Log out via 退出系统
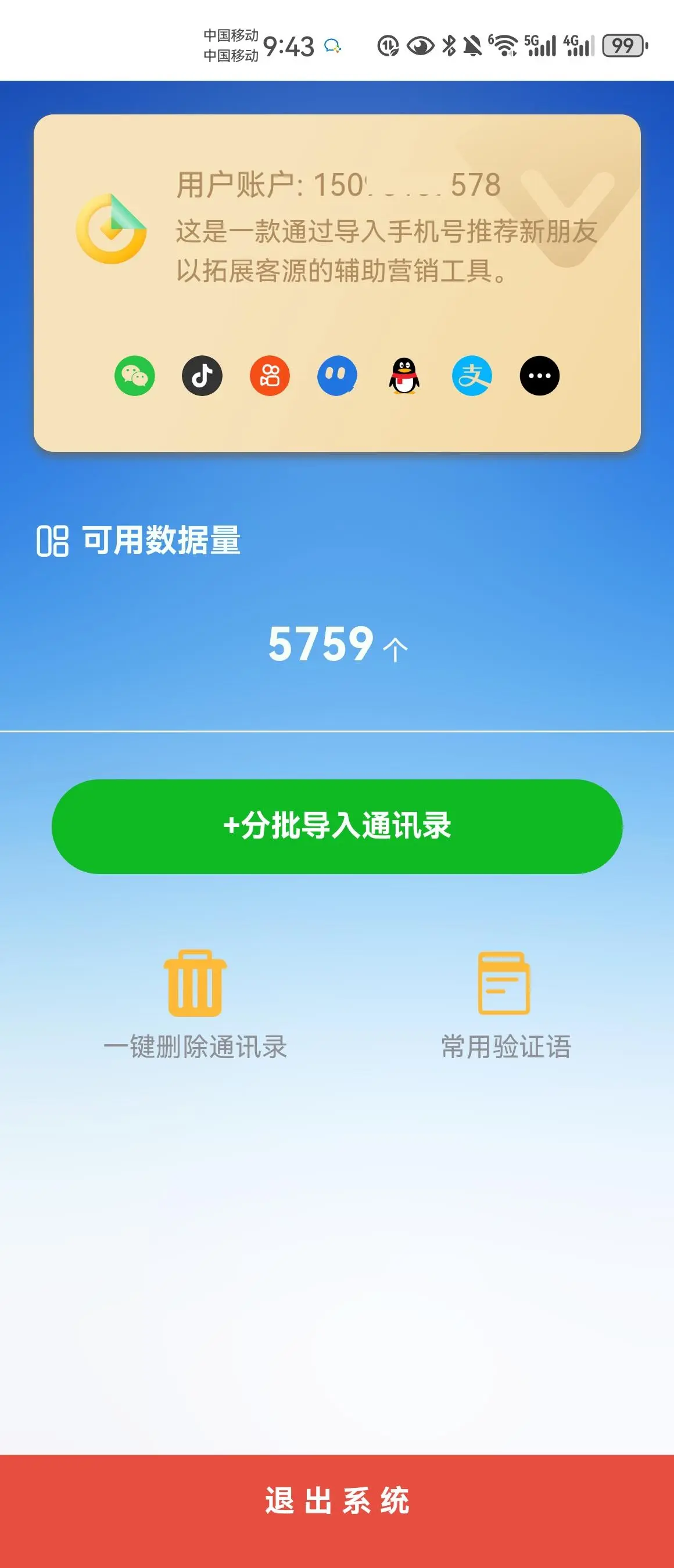The width and height of the screenshot is (674, 1568). (336, 1501)
